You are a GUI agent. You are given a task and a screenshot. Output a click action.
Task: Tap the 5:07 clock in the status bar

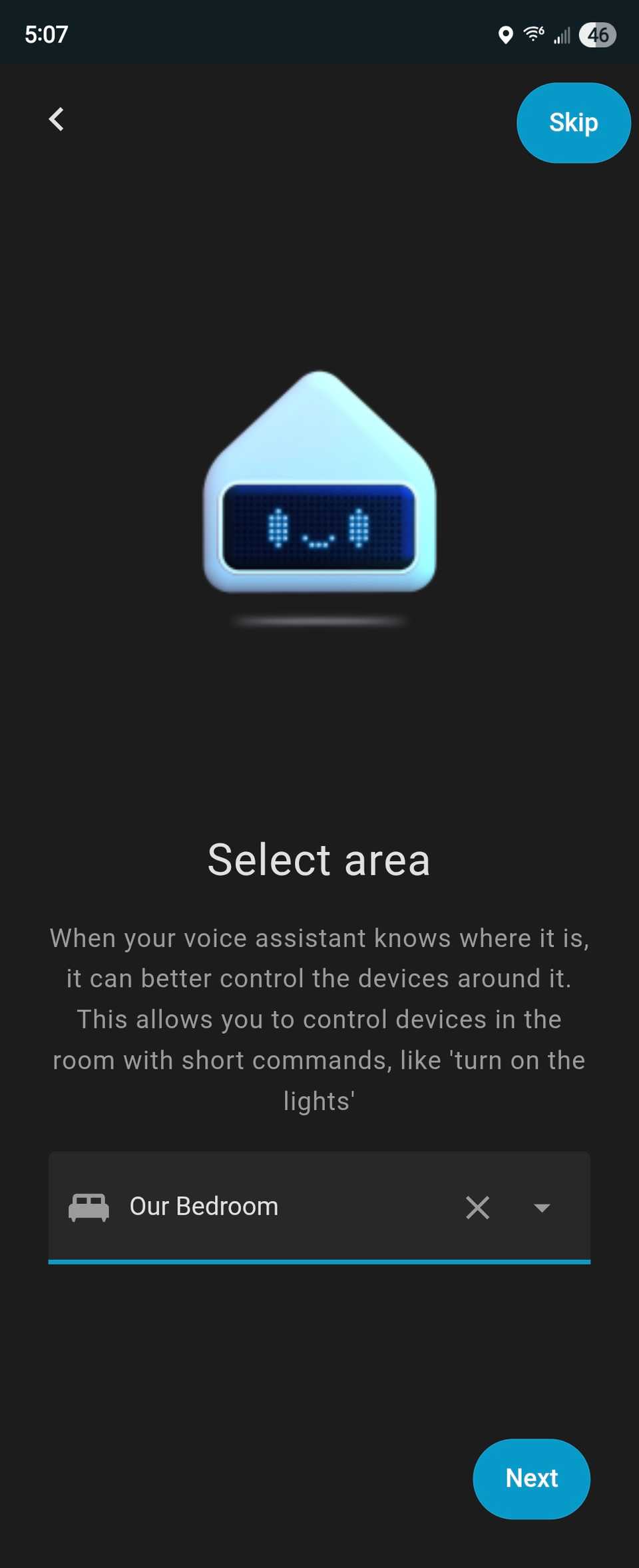[45, 35]
